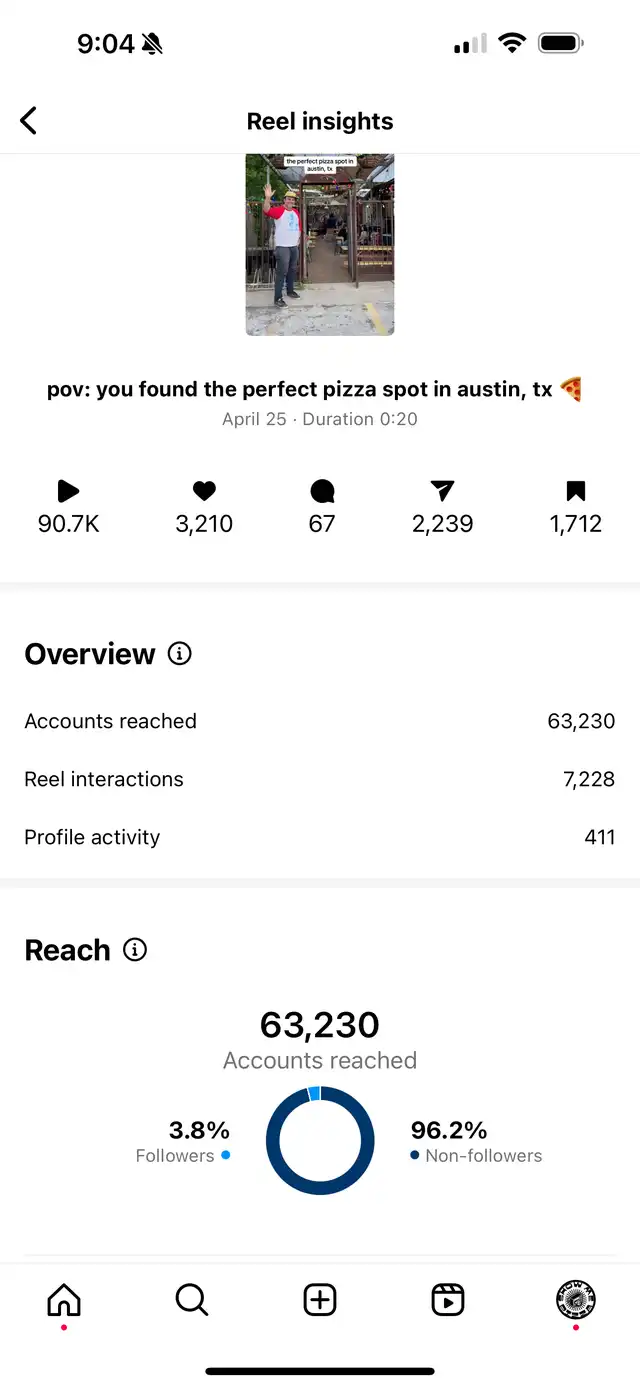Create a new post
Viewport: 640px width, 1387px height.
pyautogui.click(x=320, y=1300)
